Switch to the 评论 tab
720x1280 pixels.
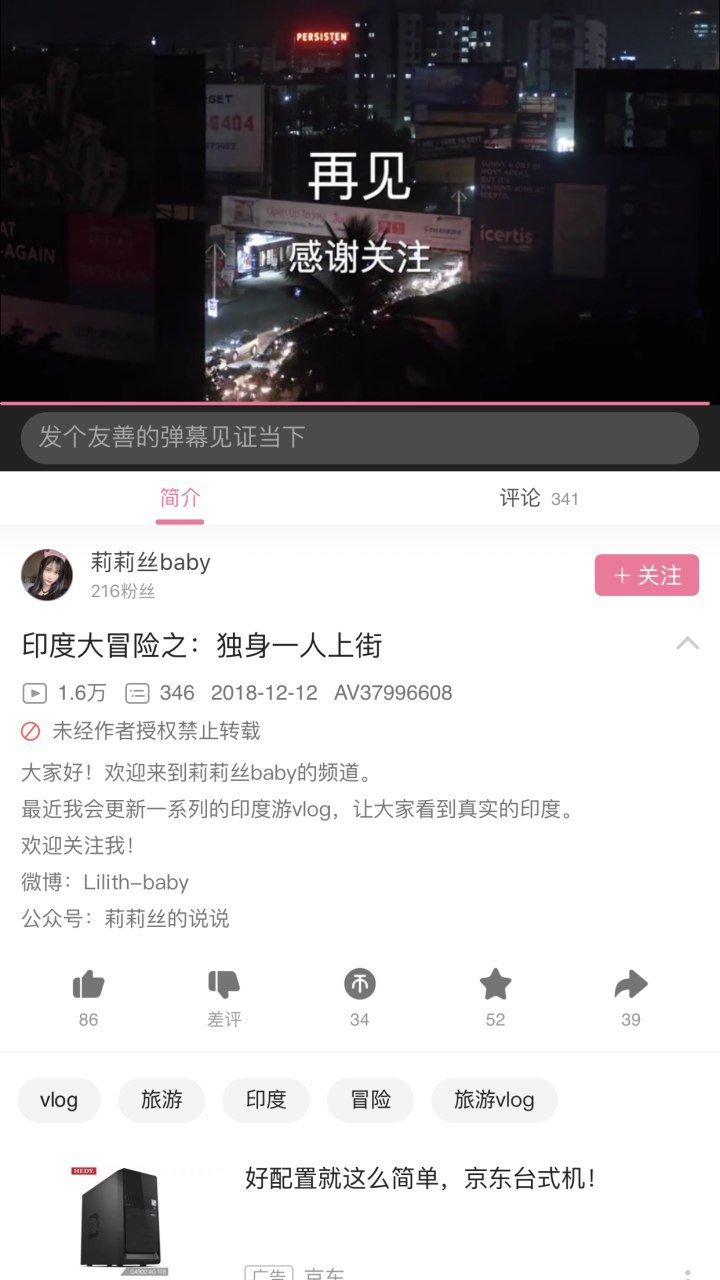coord(538,498)
